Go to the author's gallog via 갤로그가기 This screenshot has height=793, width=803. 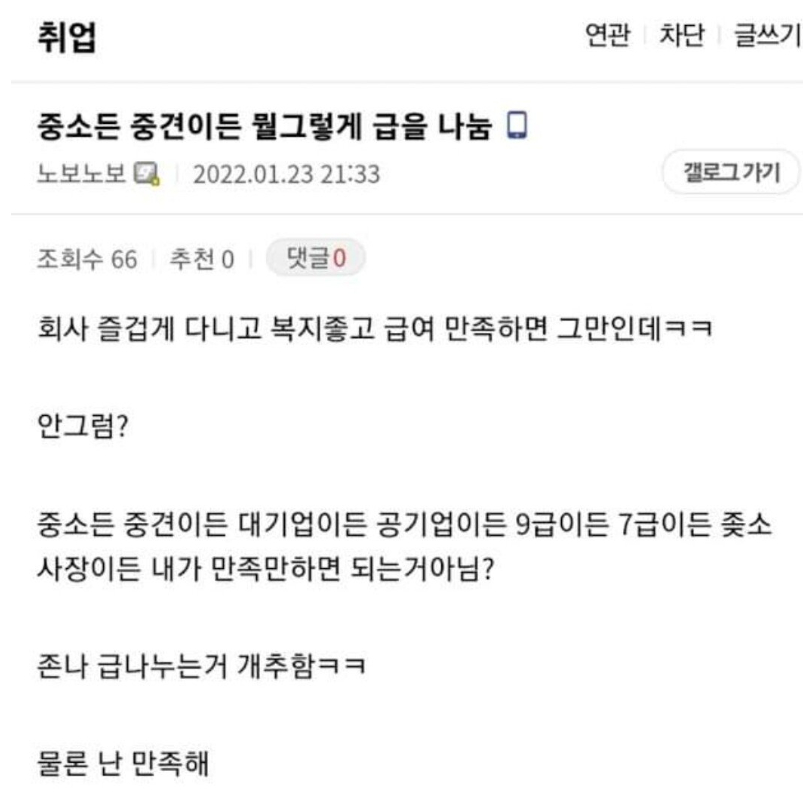pos(731,172)
